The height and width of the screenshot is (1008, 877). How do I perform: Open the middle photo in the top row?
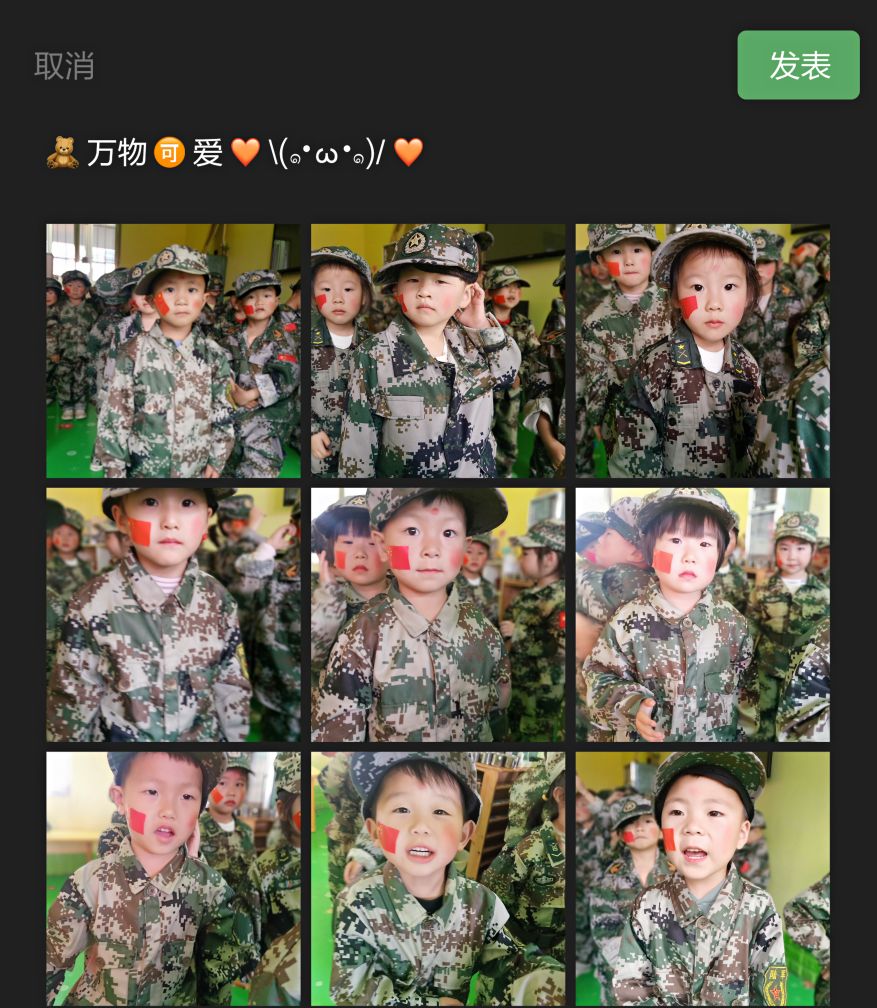[438, 351]
